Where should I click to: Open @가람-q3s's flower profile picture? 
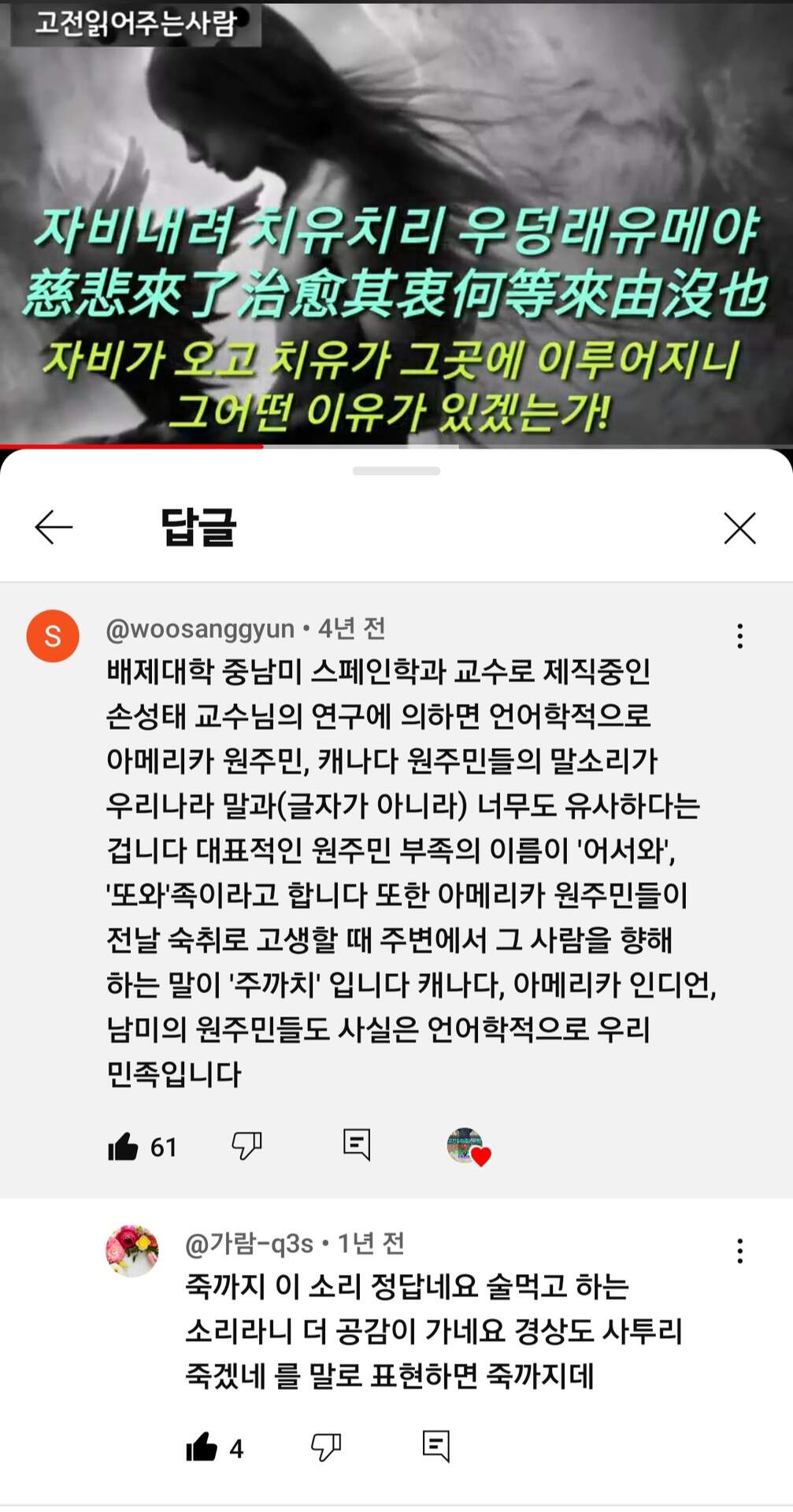point(132,1251)
